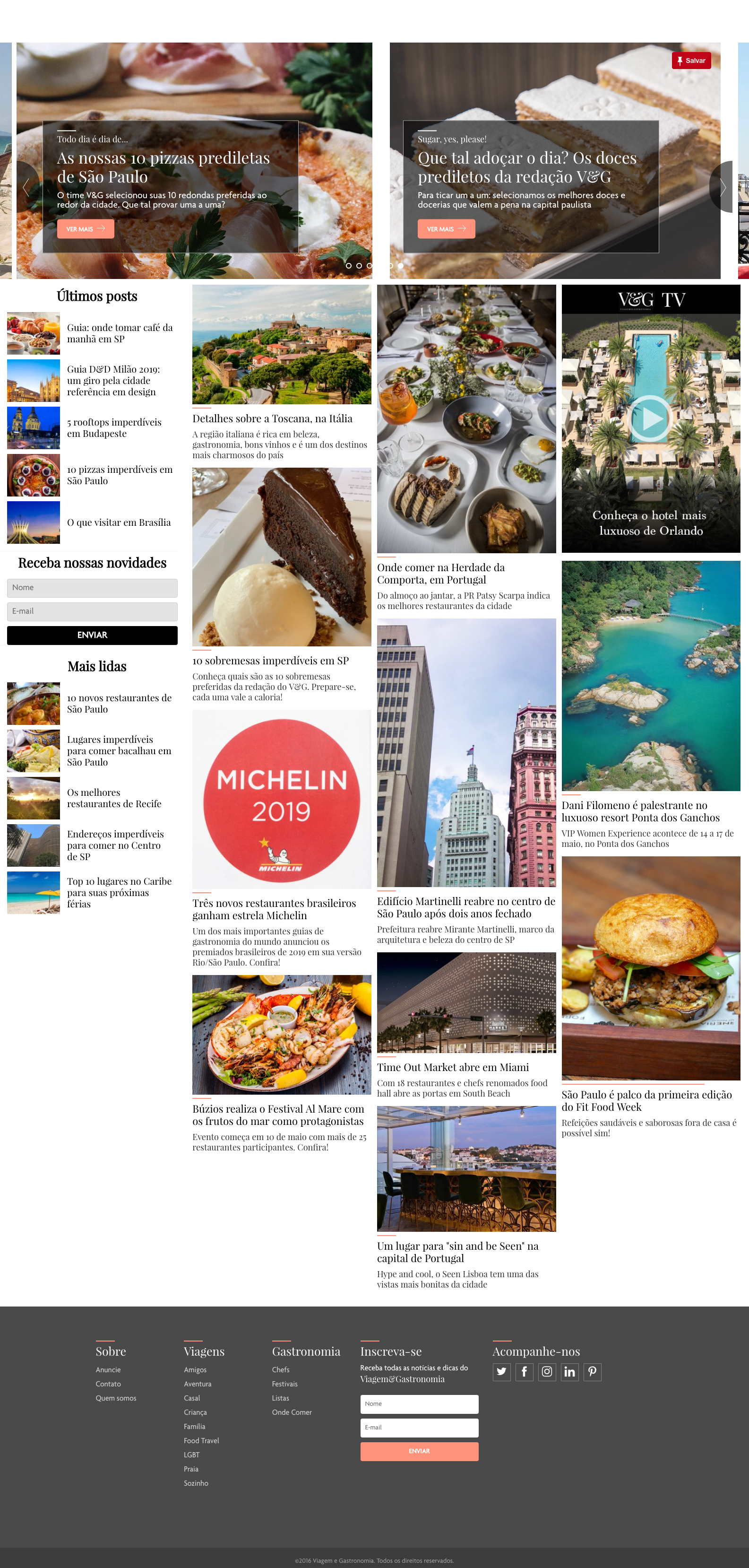The width and height of the screenshot is (749, 1568).
Task: Open the 'Food Travel' footer link
Action: coord(201,1441)
